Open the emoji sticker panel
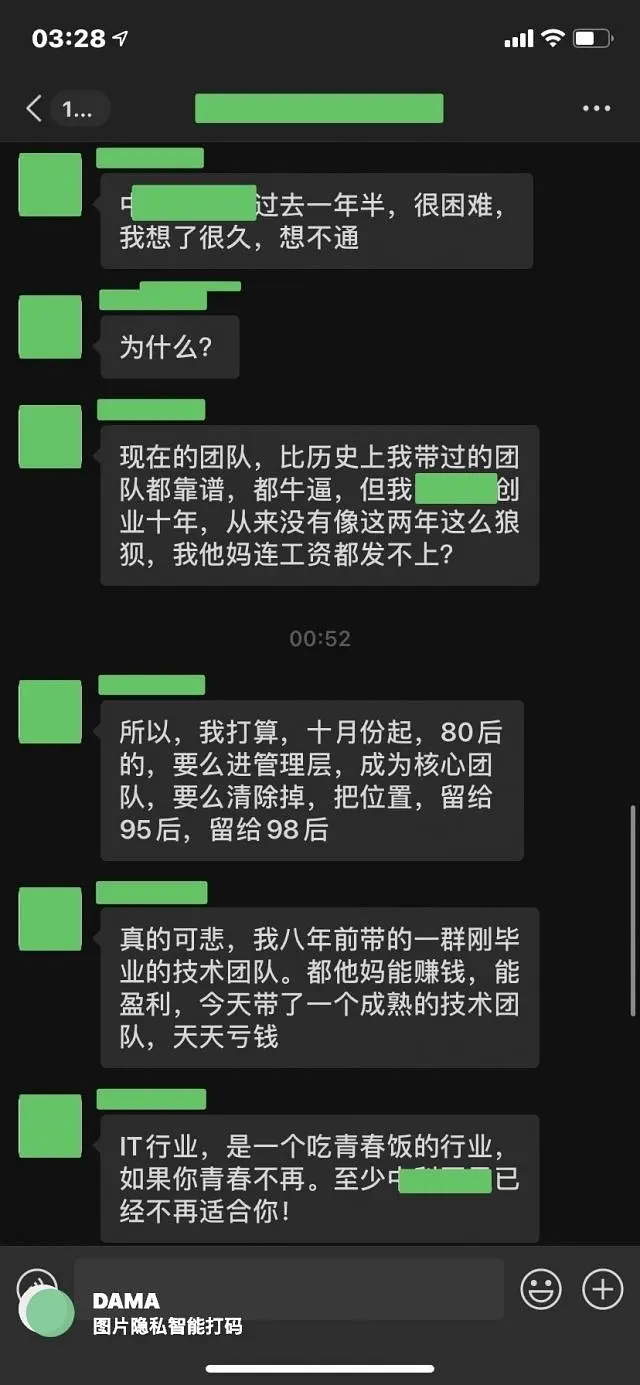The width and height of the screenshot is (640, 1385). pyautogui.click(x=541, y=1290)
